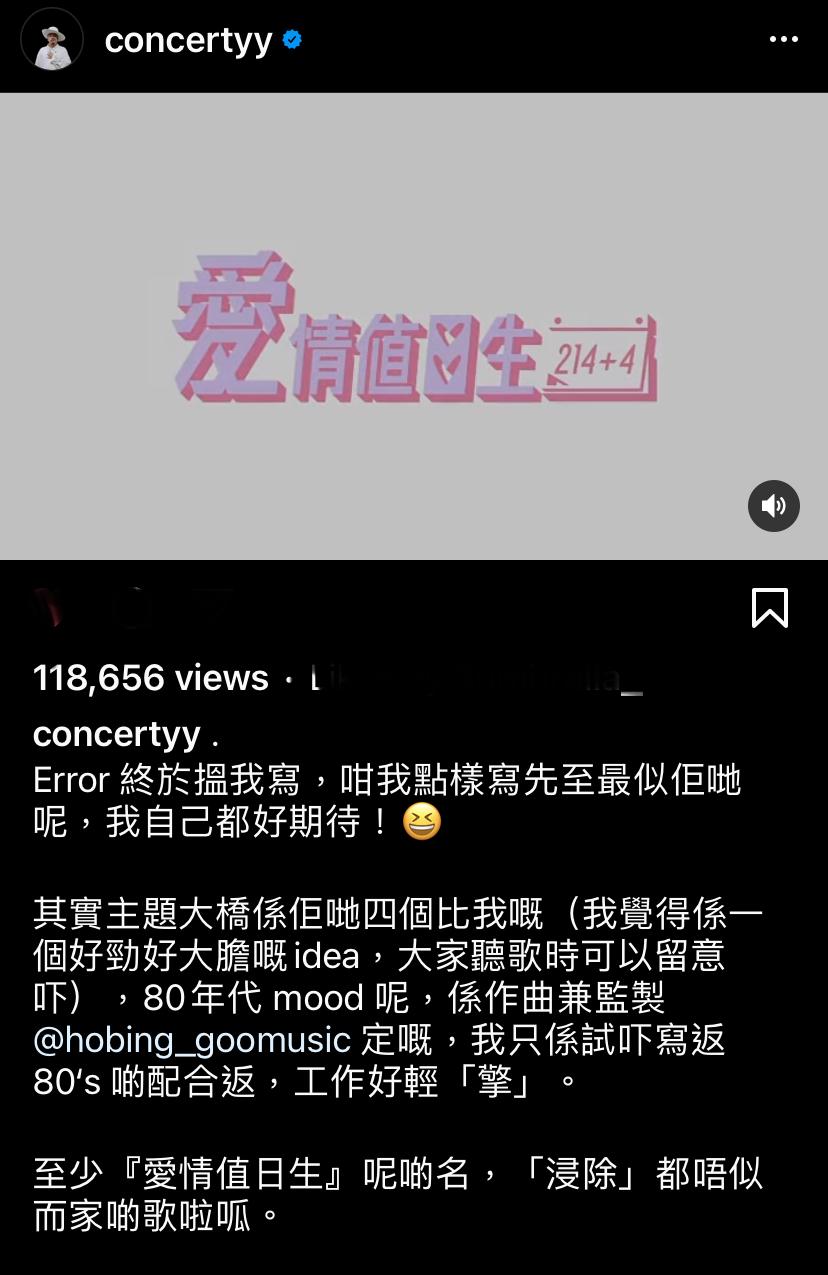This screenshot has width=828, height=1275.
Task: Click concertyy username in the top header
Action: coord(188,40)
